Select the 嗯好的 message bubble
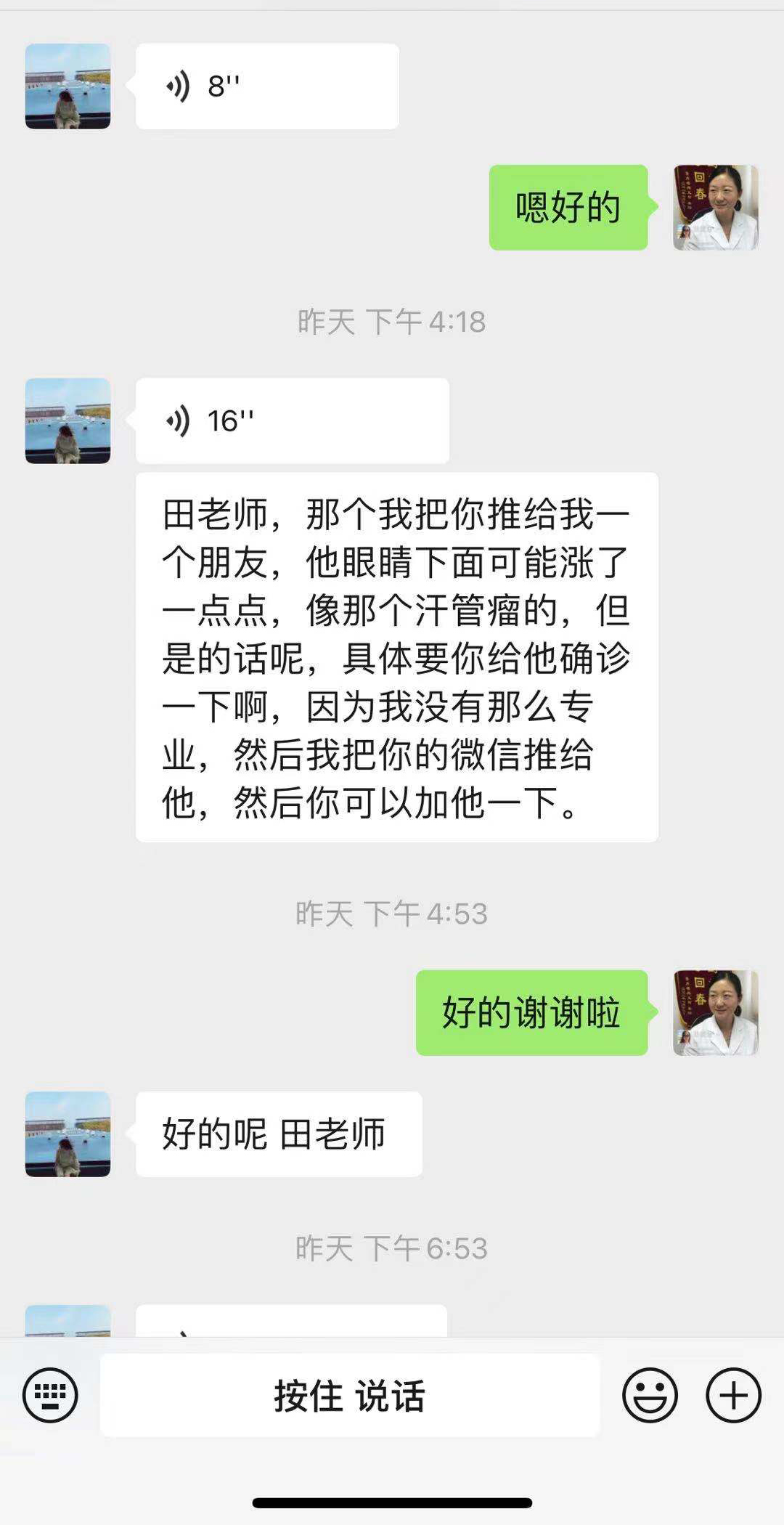This screenshot has width=784, height=1525. tap(568, 209)
